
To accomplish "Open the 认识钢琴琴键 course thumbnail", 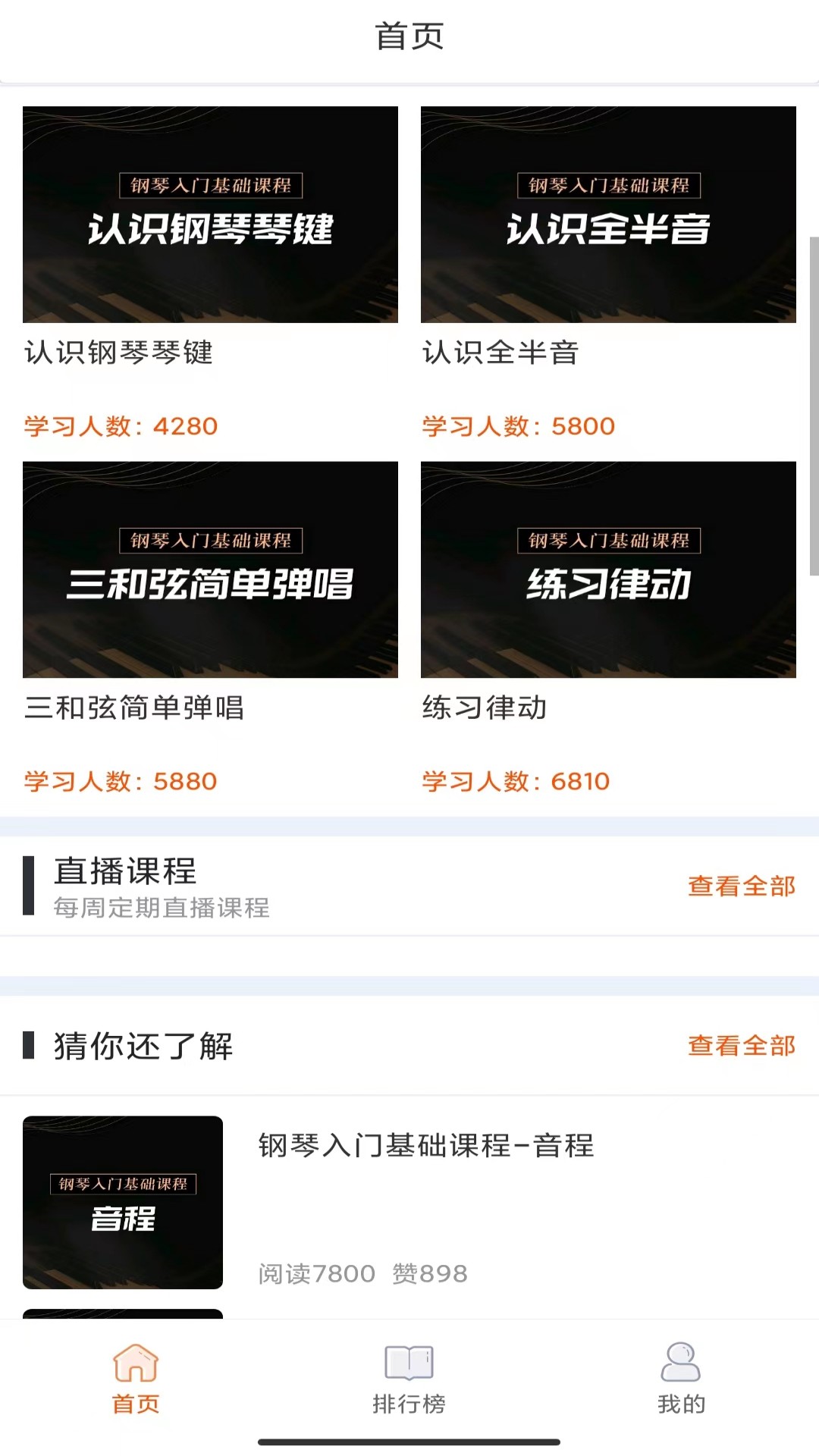I will [x=210, y=215].
